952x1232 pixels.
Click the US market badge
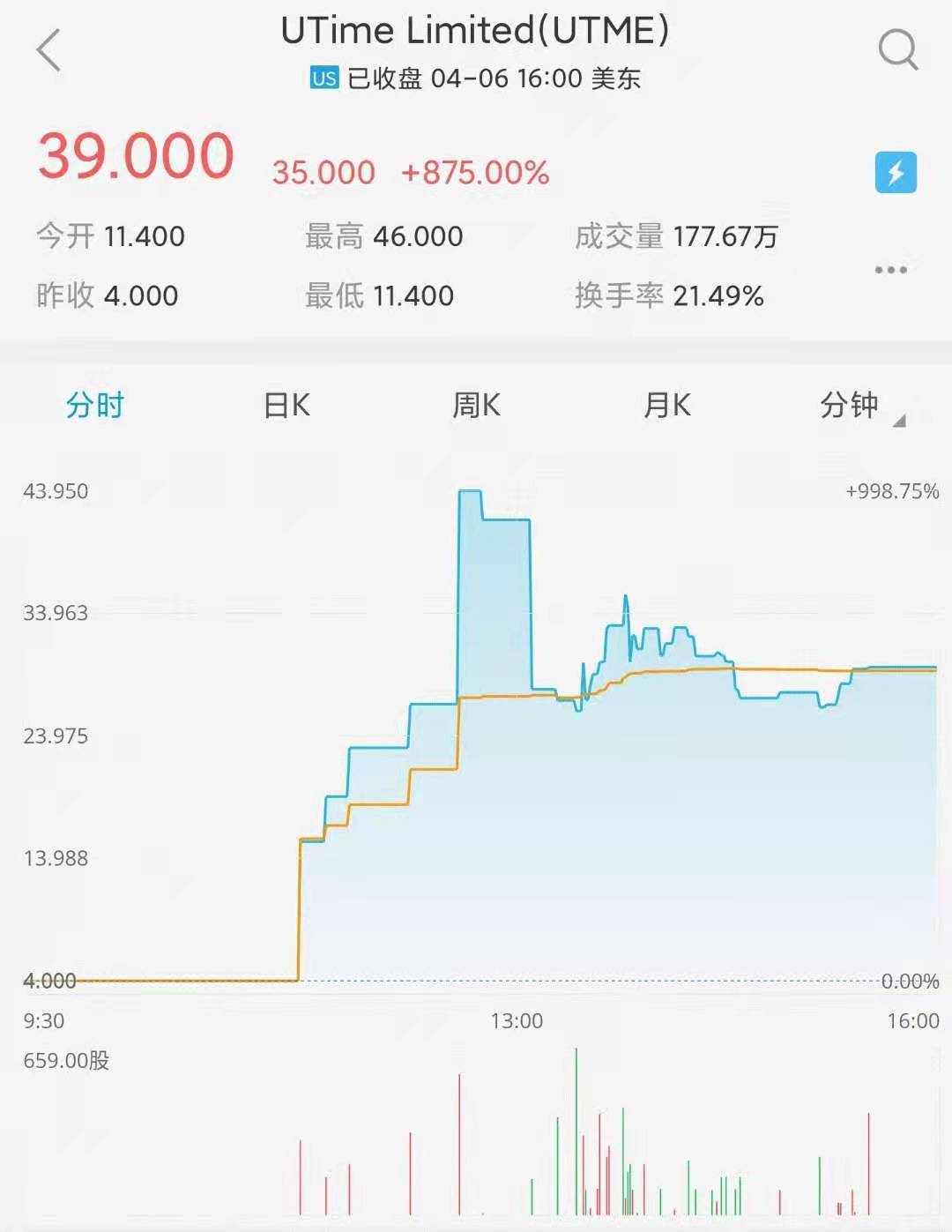pyautogui.click(x=324, y=78)
